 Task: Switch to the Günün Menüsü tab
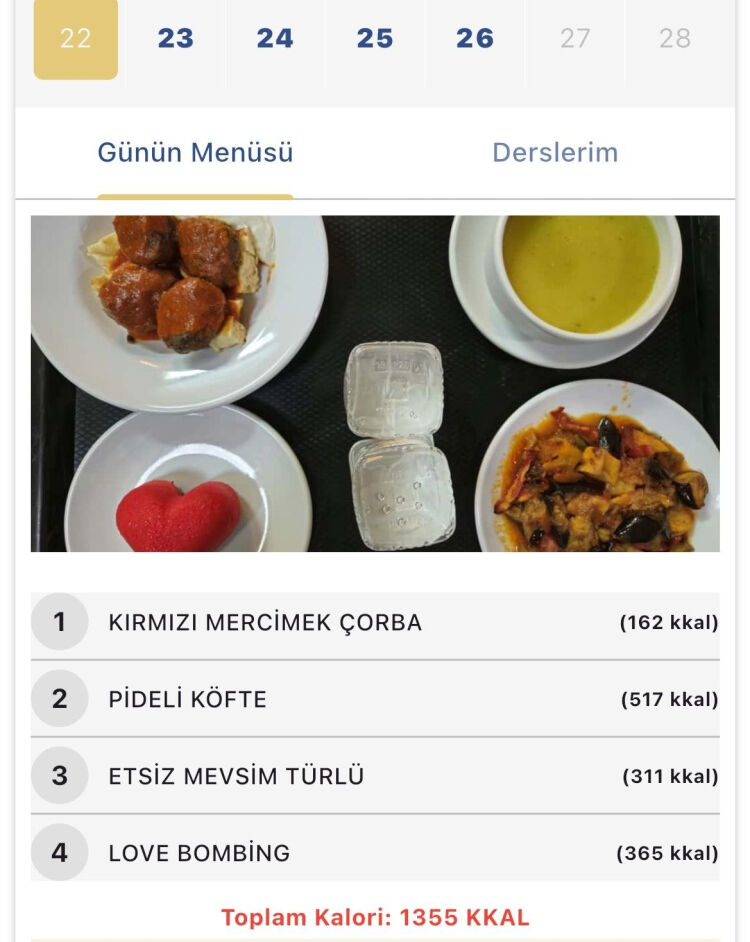(195, 153)
